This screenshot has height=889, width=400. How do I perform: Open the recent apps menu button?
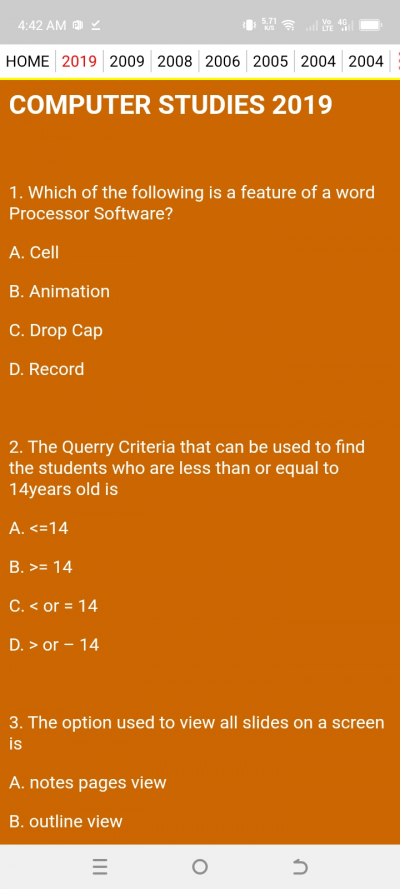click(100, 866)
